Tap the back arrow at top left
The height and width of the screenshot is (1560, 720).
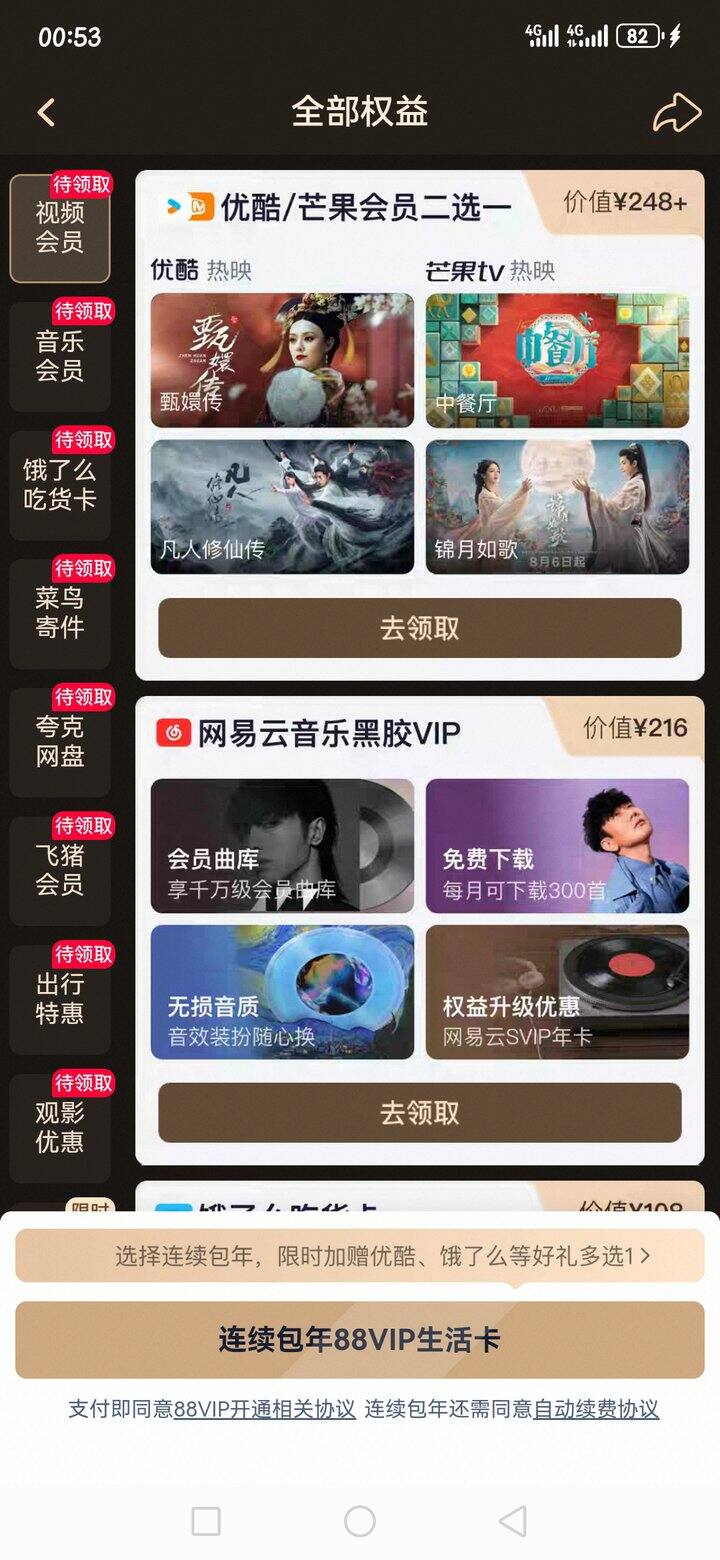pyautogui.click(x=44, y=111)
